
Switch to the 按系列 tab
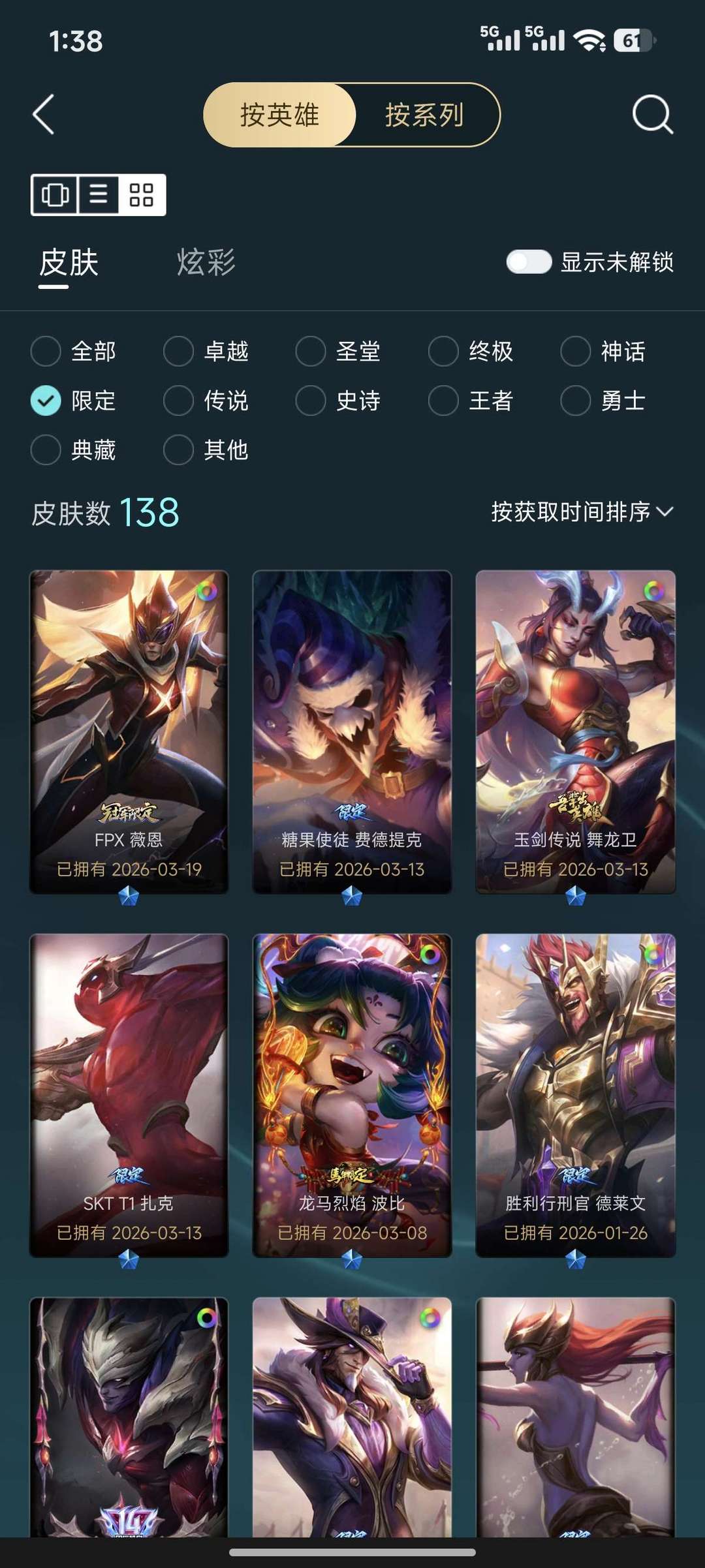point(424,115)
